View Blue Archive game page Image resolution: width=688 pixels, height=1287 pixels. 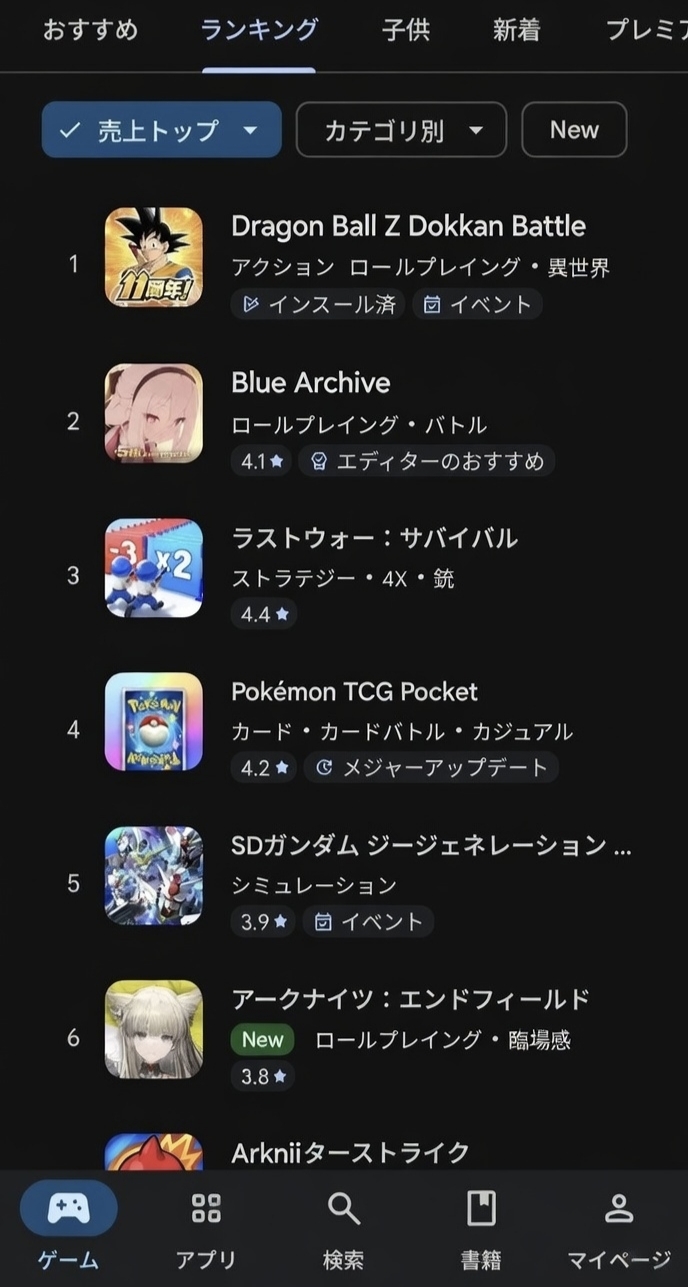coord(311,383)
